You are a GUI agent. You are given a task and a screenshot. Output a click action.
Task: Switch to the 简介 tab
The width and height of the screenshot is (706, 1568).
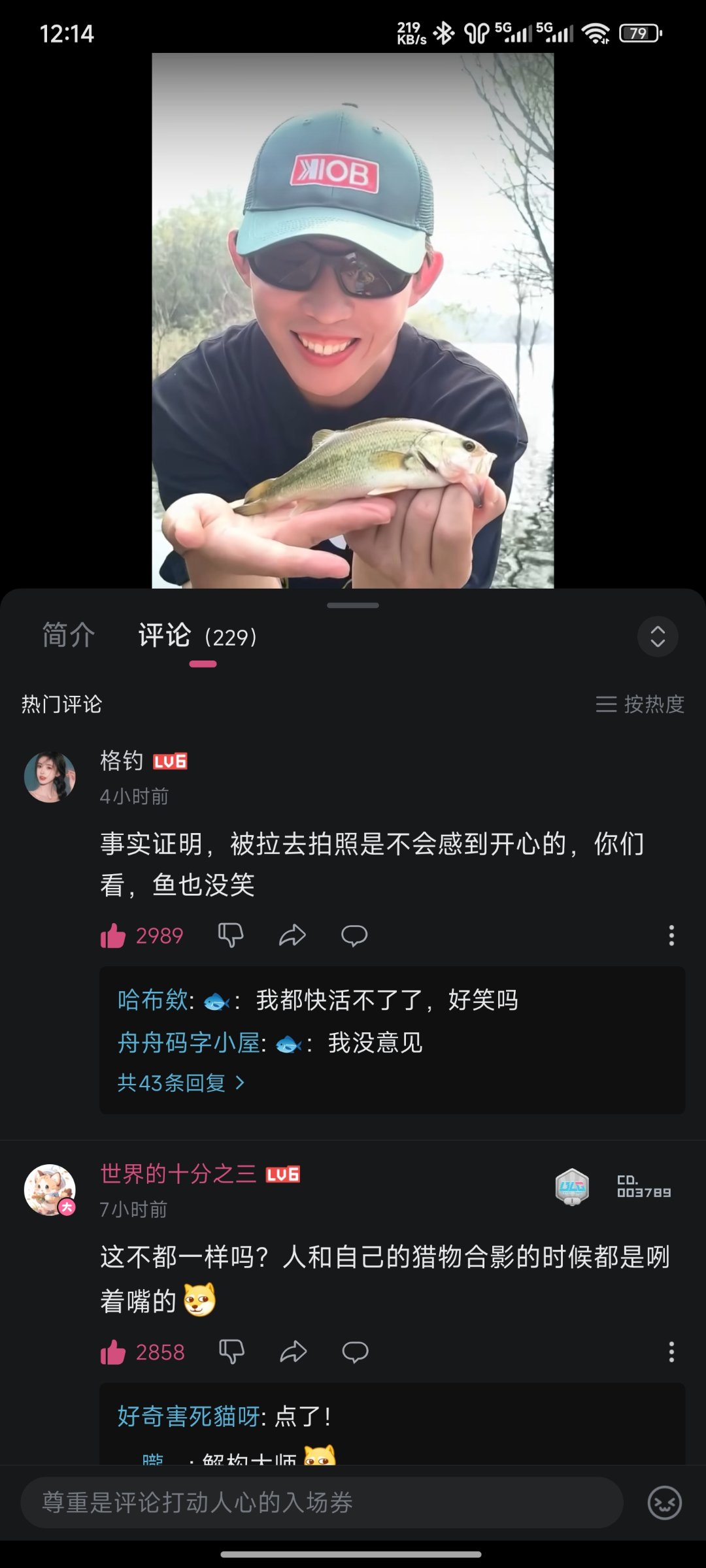coord(69,636)
